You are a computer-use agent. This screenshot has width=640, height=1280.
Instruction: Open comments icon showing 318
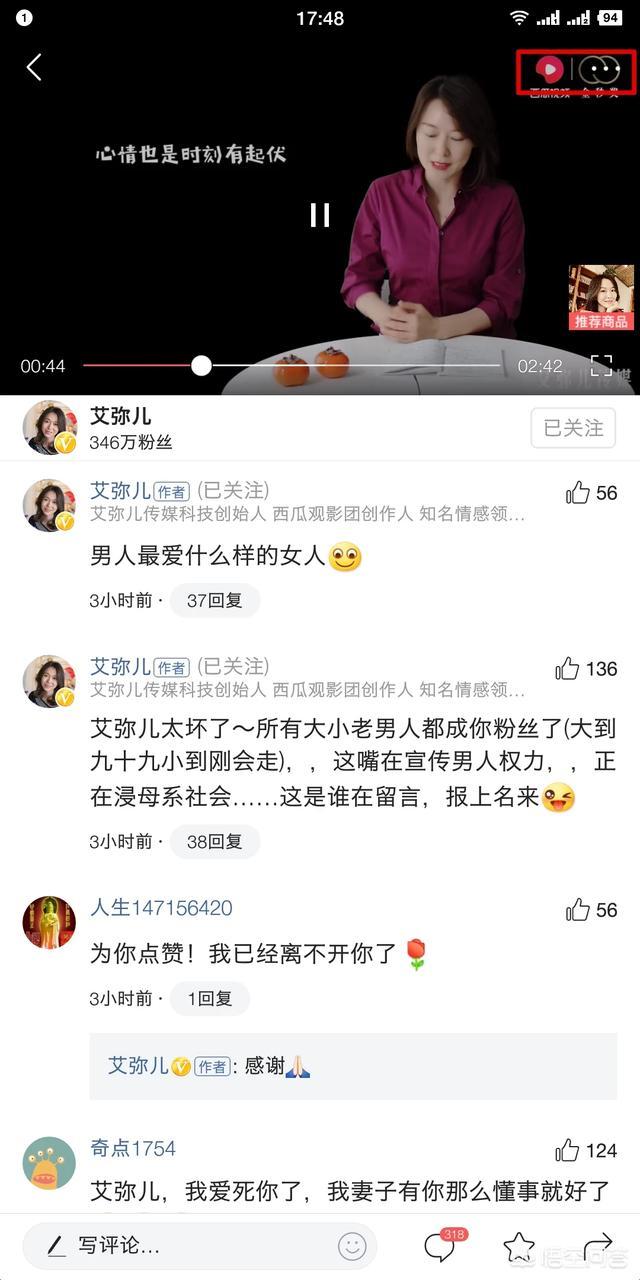click(441, 1245)
